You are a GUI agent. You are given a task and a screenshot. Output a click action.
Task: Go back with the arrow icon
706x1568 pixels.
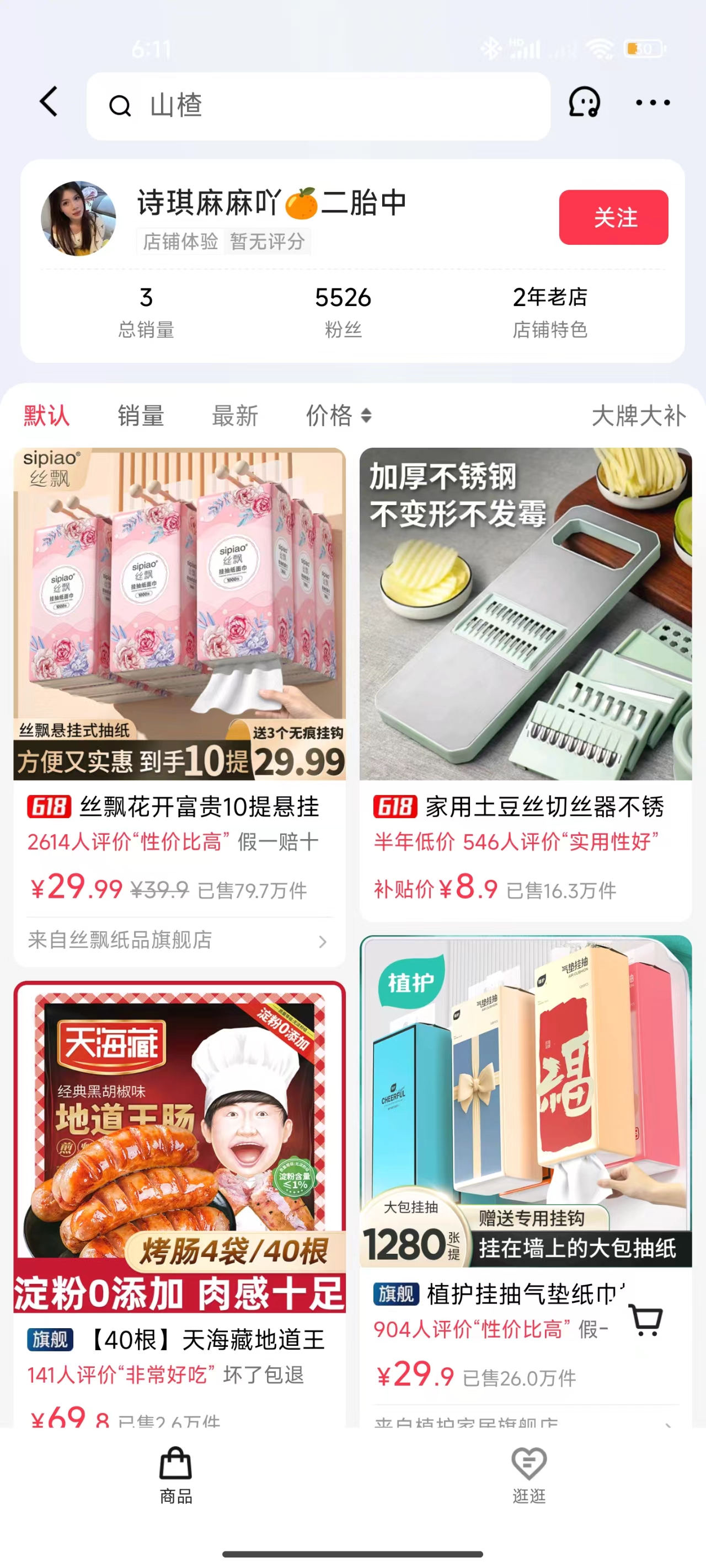pyautogui.click(x=49, y=101)
